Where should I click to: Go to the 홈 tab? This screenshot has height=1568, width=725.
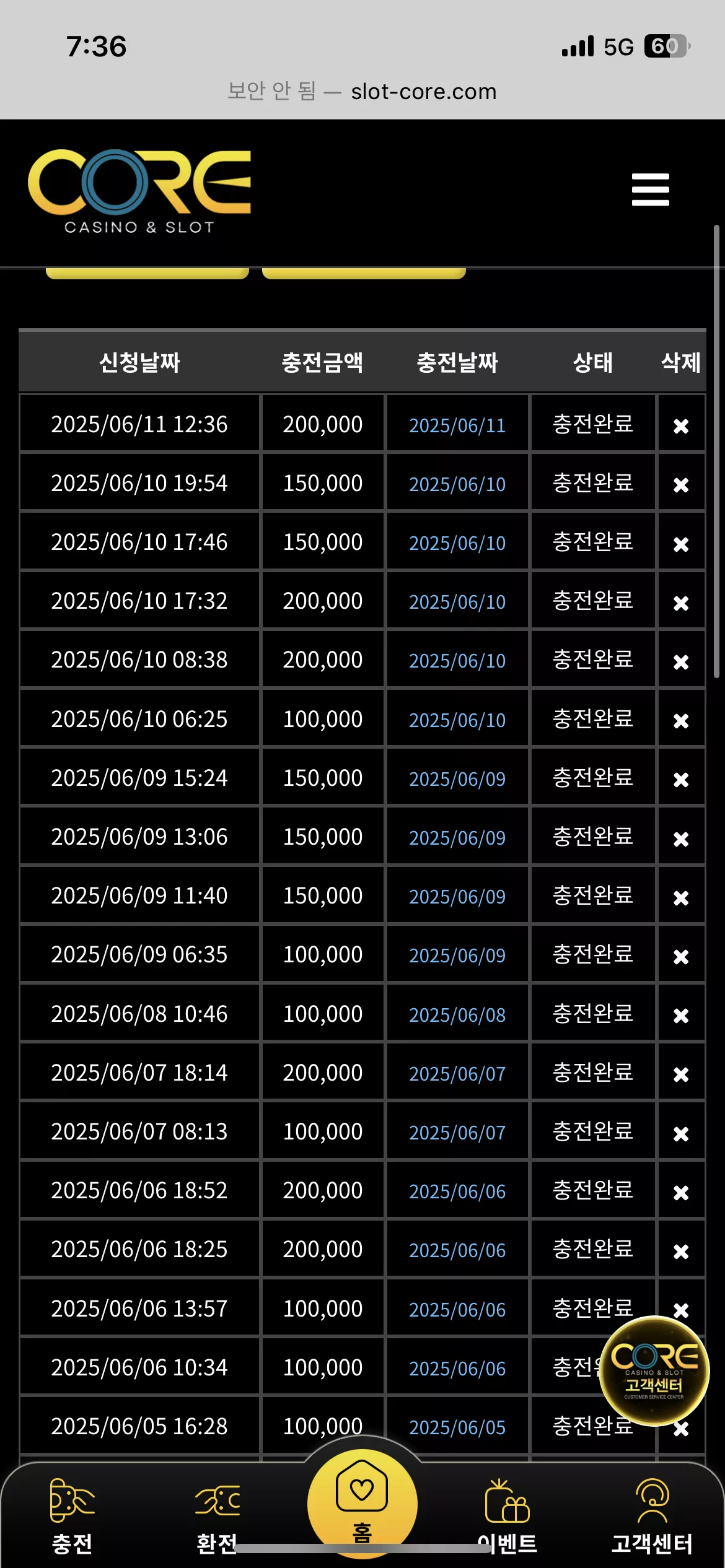click(362, 1504)
